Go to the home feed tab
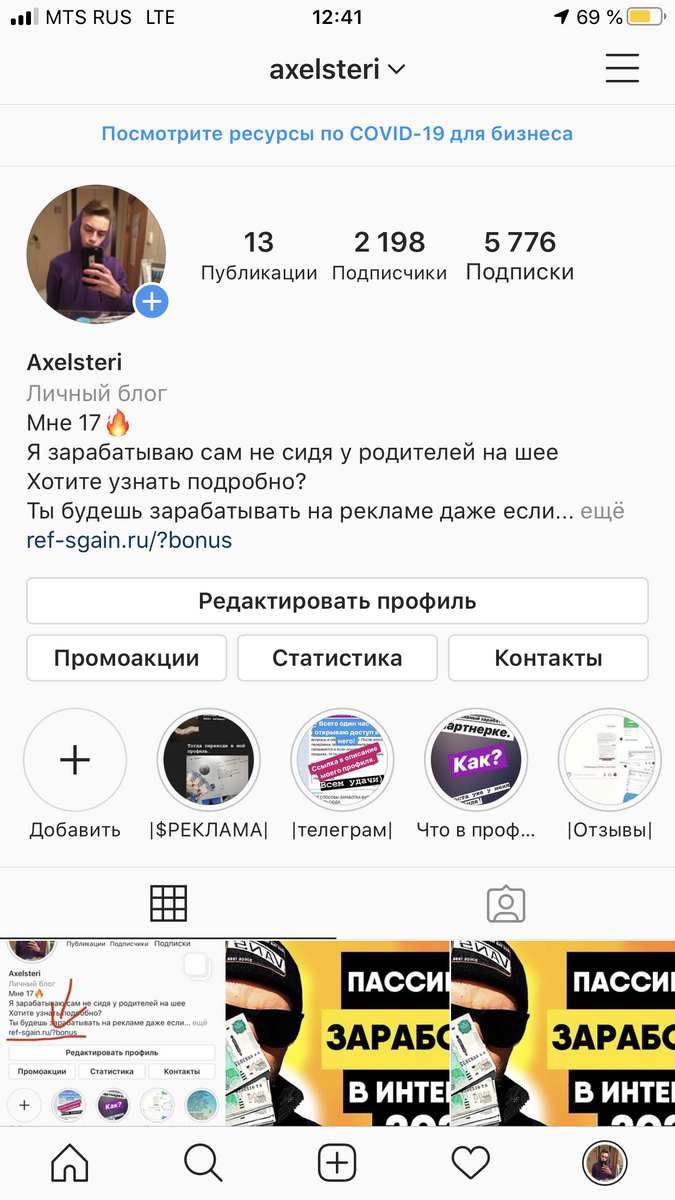The image size is (675, 1200). tap(70, 1162)
